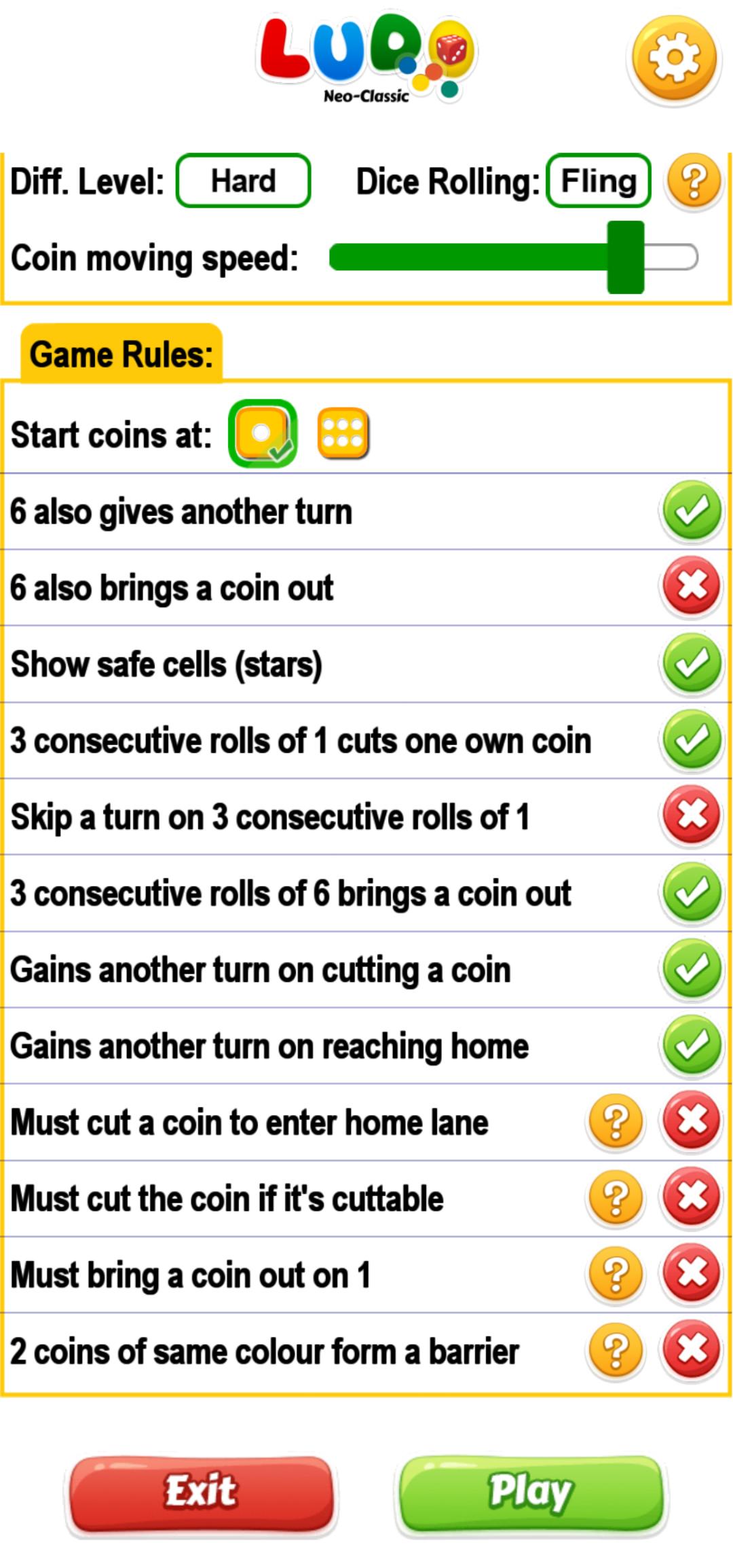Image resolution: width=733 pixels, height=1568 pixels.
Task: Open the settings gear
Action: [x=673, y=59]
